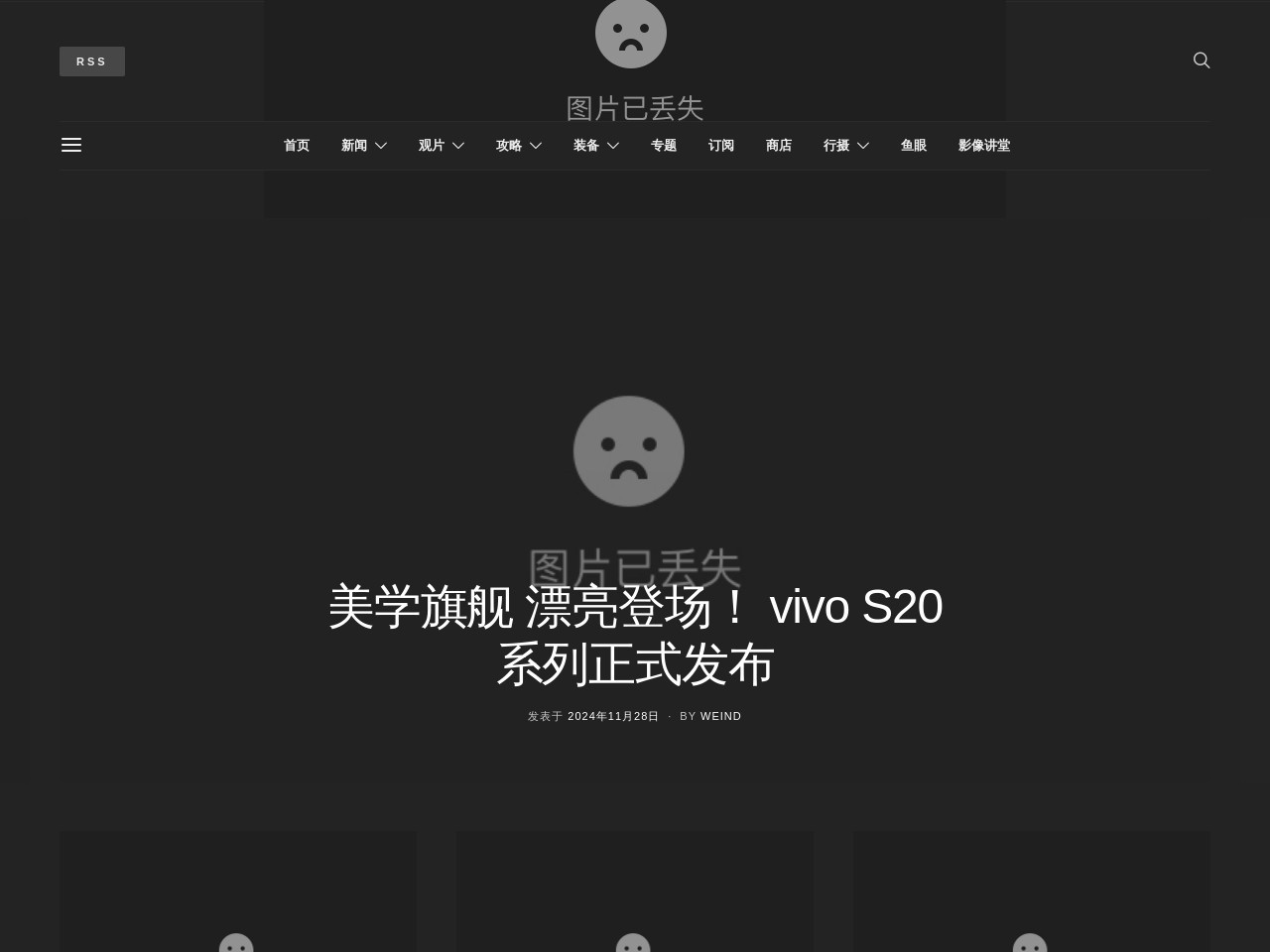This screenshot has height=952, width=1270.
Task: Open posts dated 2024年11月28日
Action: tap(613, 716)
